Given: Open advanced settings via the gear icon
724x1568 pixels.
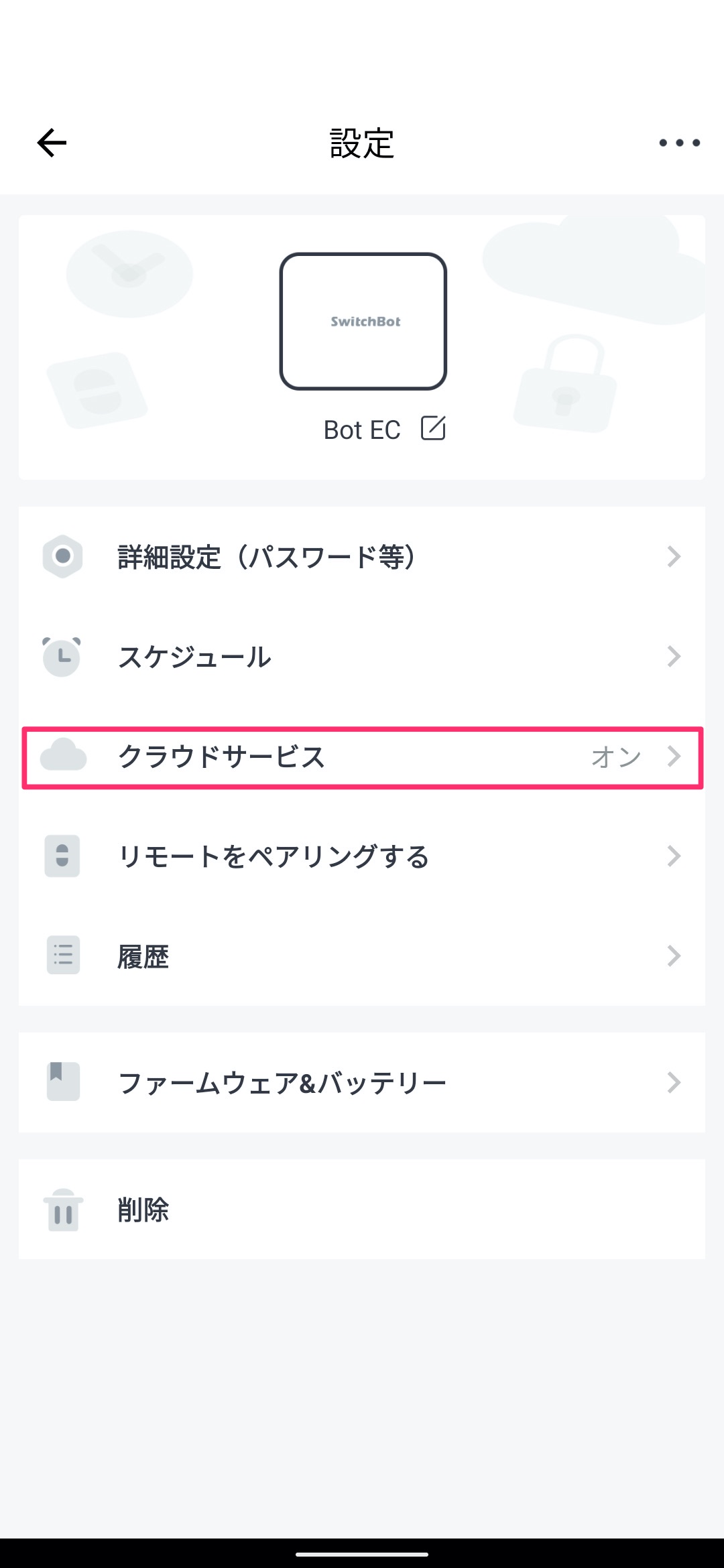Looking at the screenshot, I should 62,556.
